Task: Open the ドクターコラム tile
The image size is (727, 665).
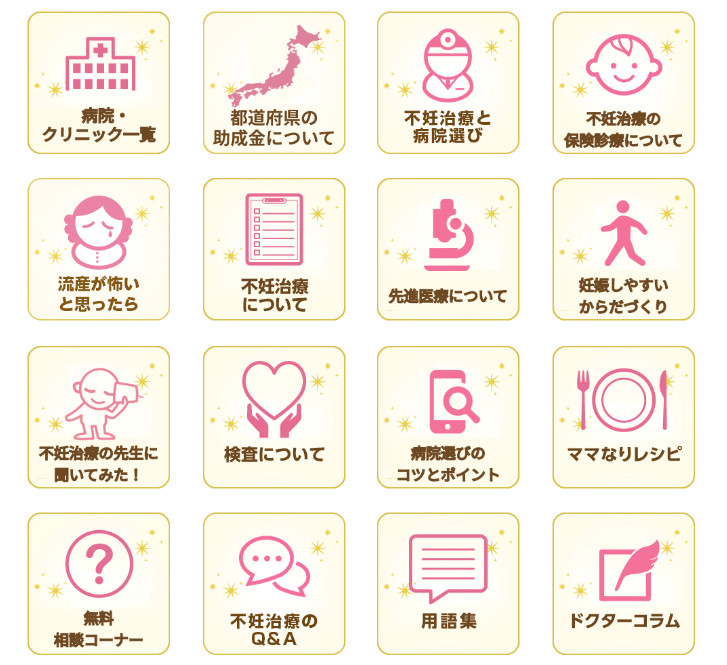Action: 623,584
